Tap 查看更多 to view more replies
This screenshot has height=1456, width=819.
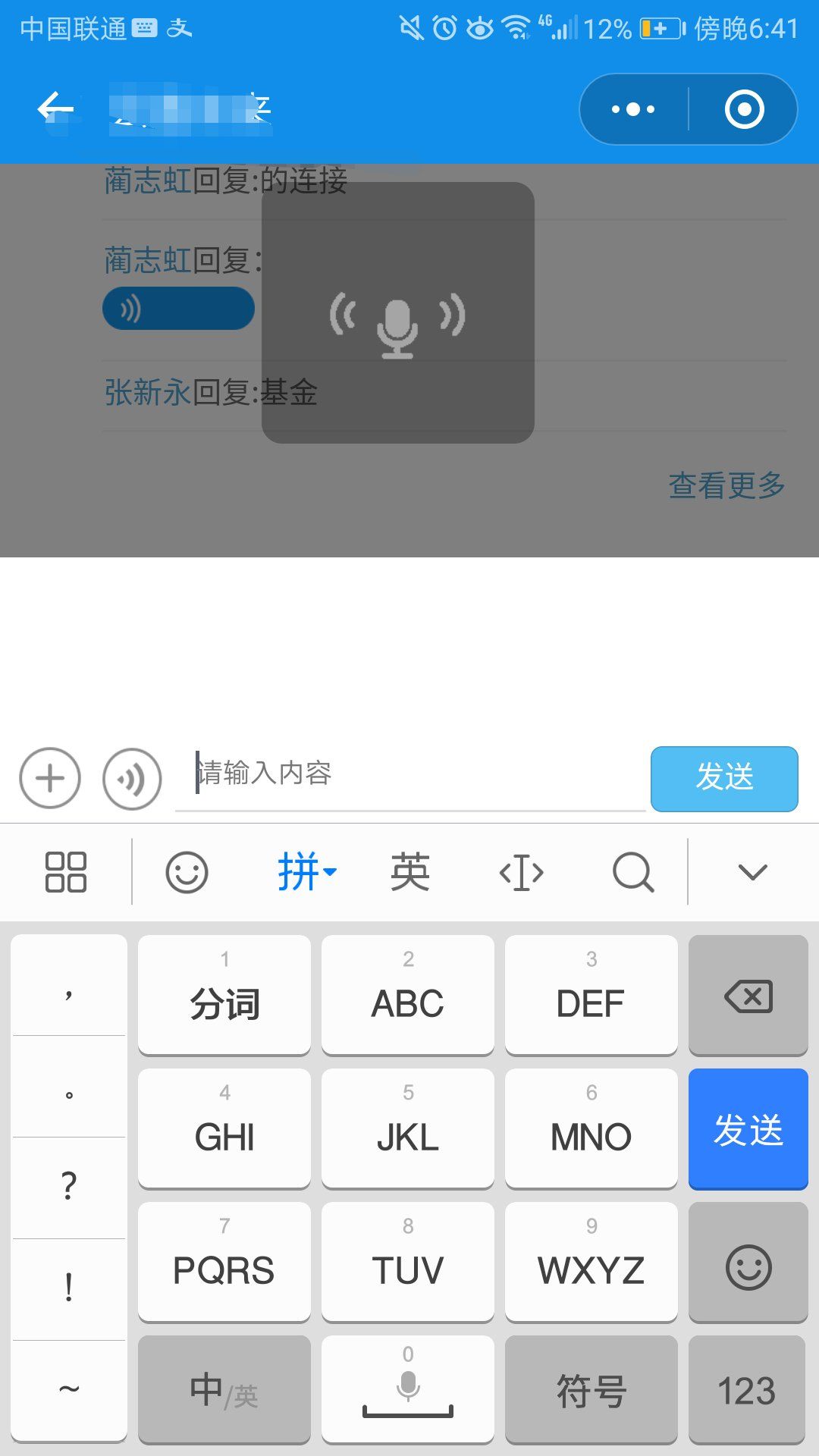[x=726, y=485]
